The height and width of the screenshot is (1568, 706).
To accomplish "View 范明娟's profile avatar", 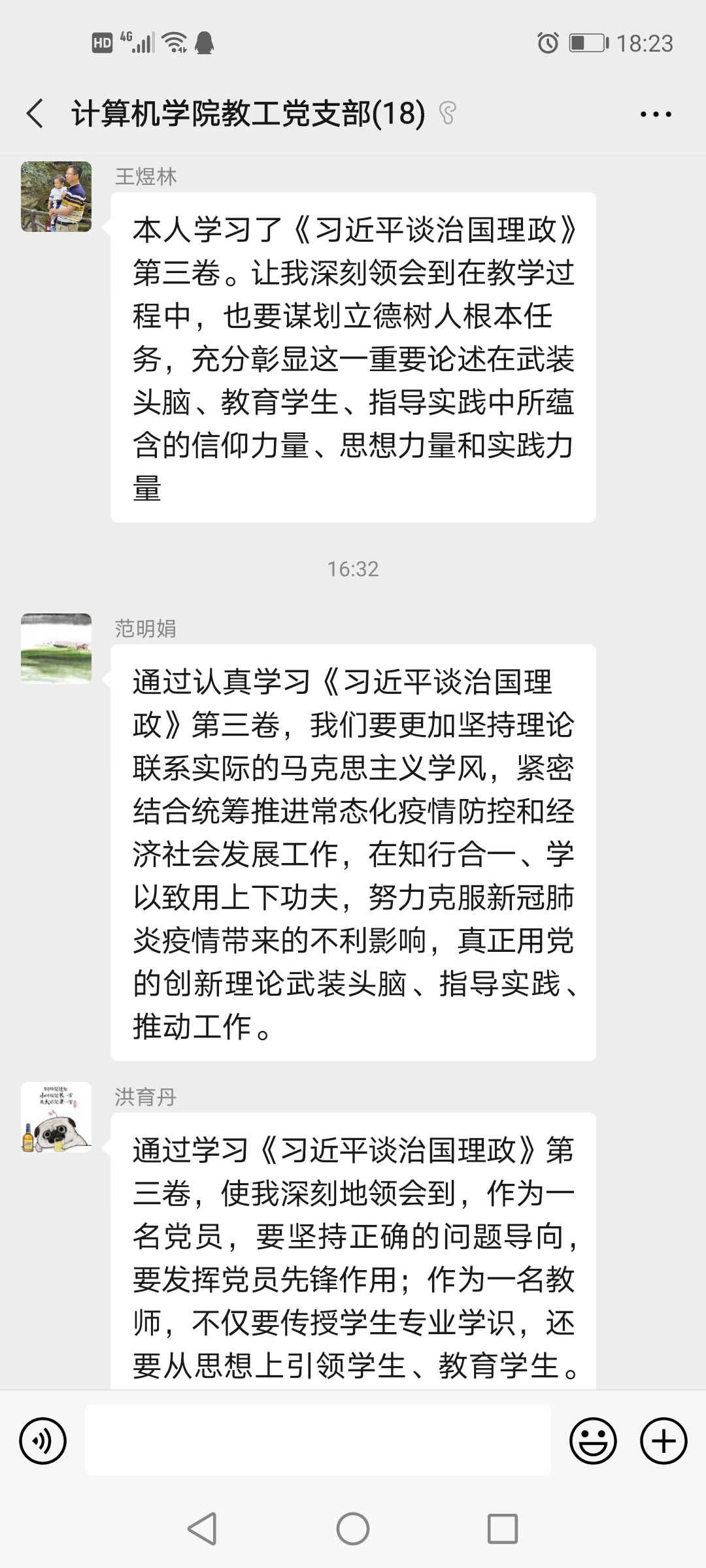I will (56, 648).
